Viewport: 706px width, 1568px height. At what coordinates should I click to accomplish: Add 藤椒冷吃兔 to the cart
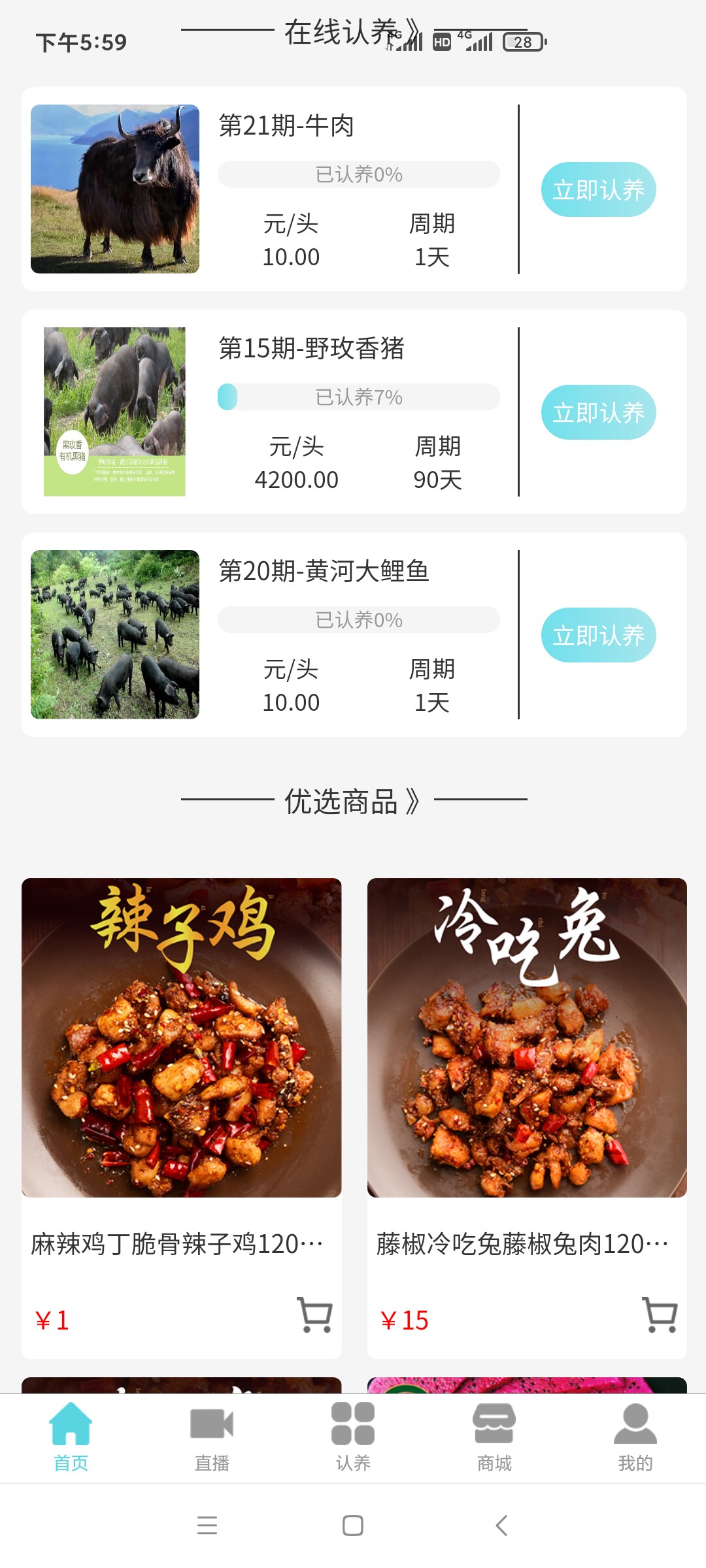point(660,1315)
